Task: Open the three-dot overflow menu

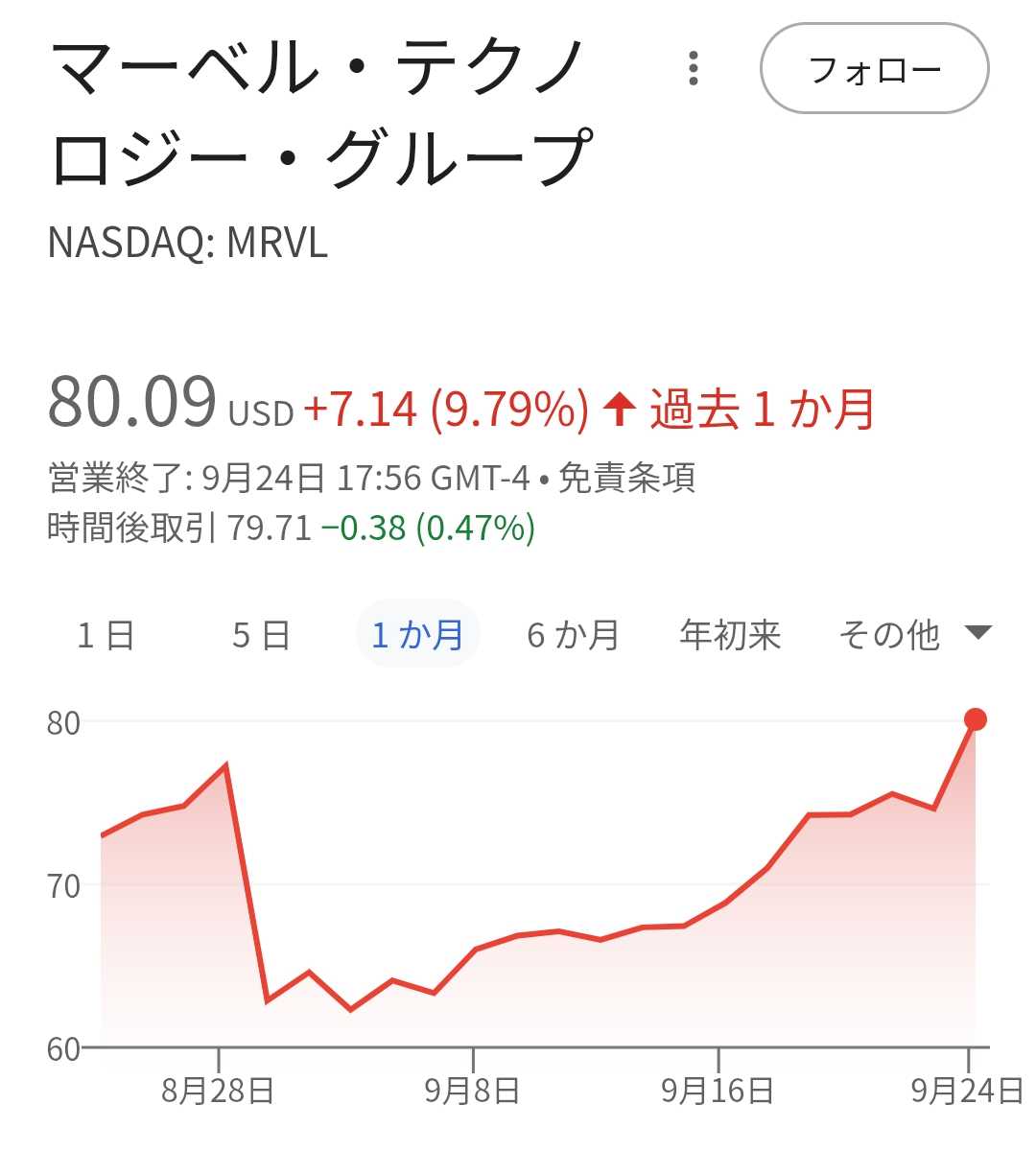Action: click(694, 69)
